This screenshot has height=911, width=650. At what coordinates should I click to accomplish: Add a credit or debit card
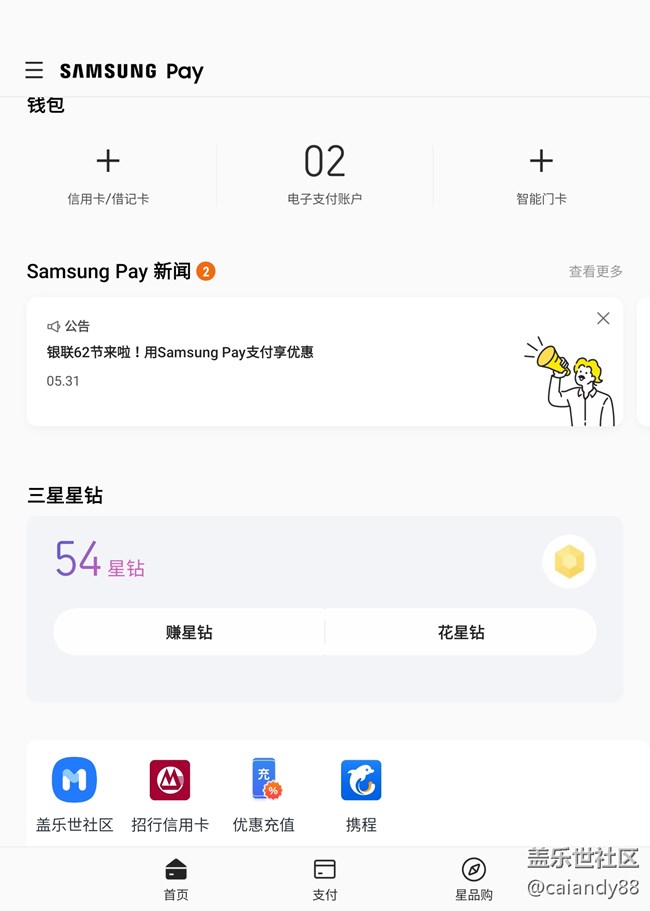pyautogui.click(x=108, y=172)
